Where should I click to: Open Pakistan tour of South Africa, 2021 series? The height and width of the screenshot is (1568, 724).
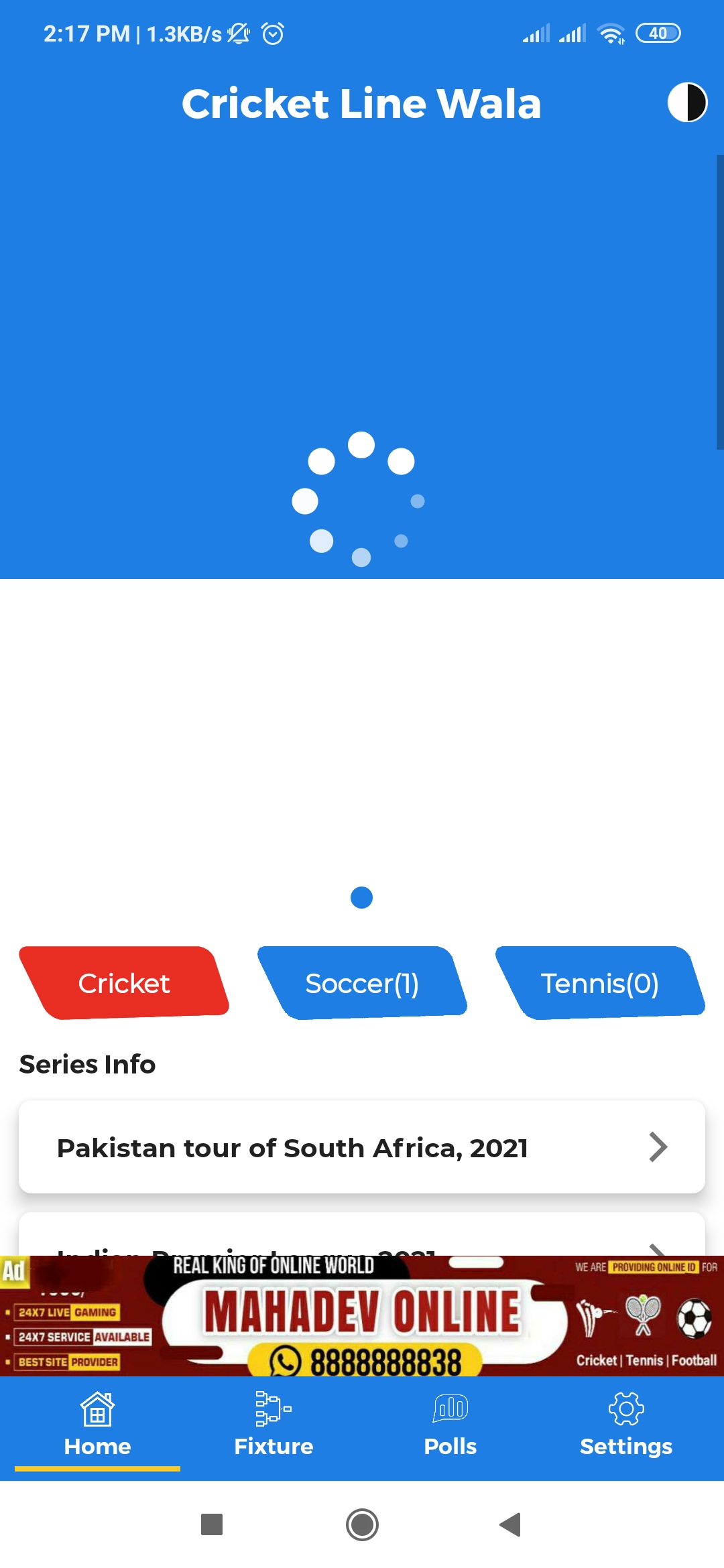(x=362, y=1147)
